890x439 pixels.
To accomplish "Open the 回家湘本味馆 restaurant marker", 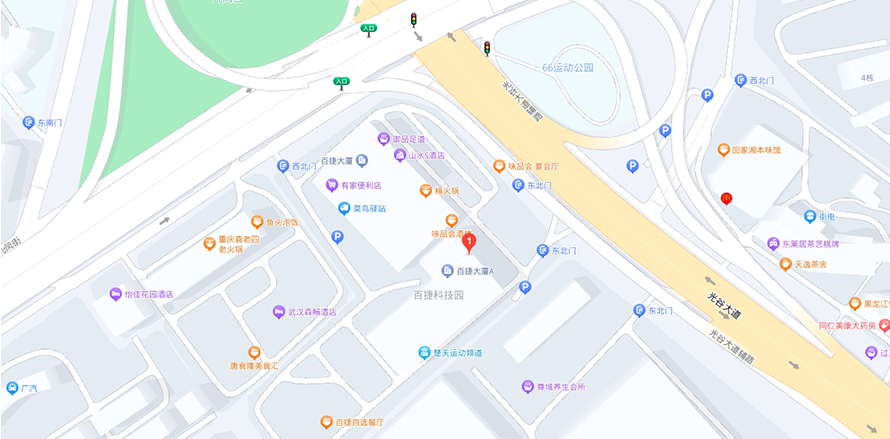I will (x=723, y=150).
